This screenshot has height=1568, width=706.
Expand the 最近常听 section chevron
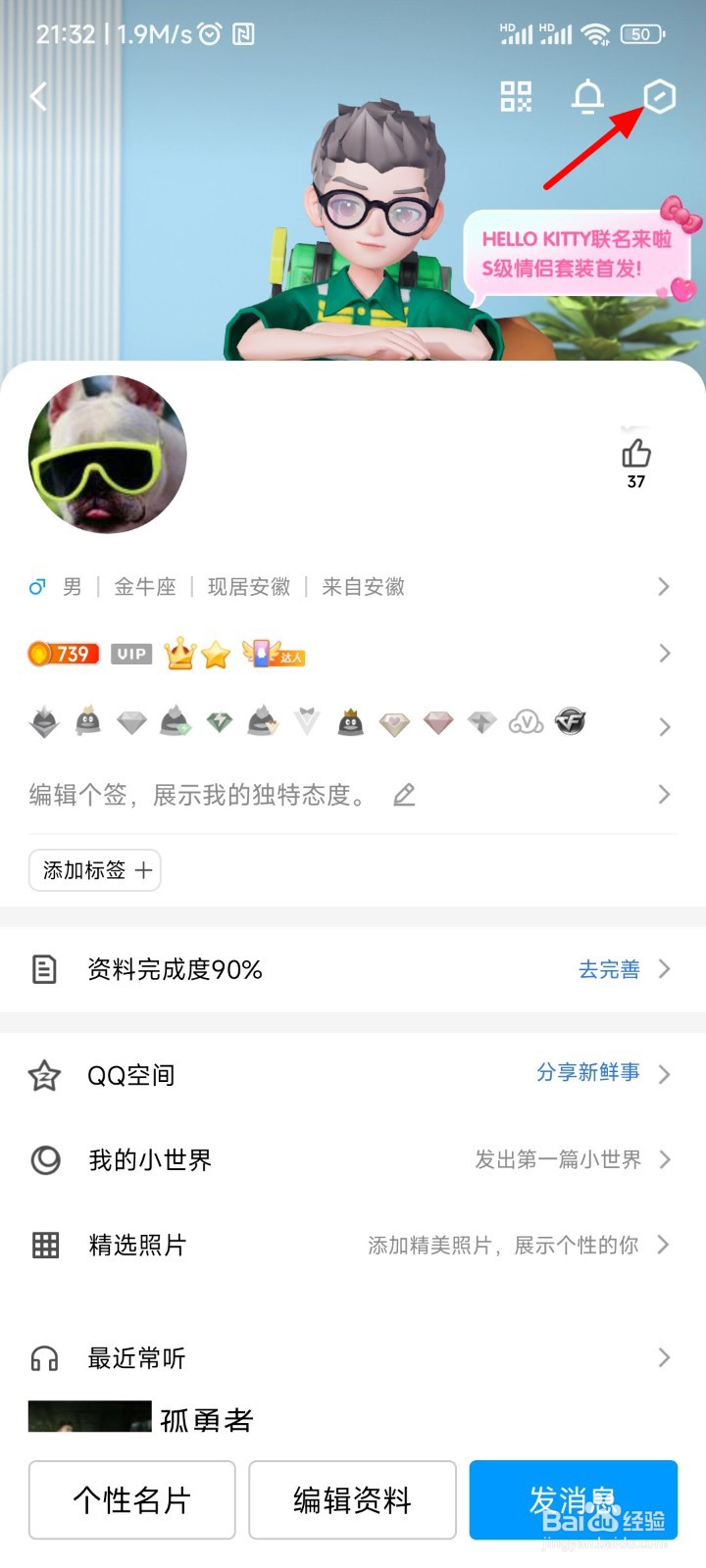663,1357
